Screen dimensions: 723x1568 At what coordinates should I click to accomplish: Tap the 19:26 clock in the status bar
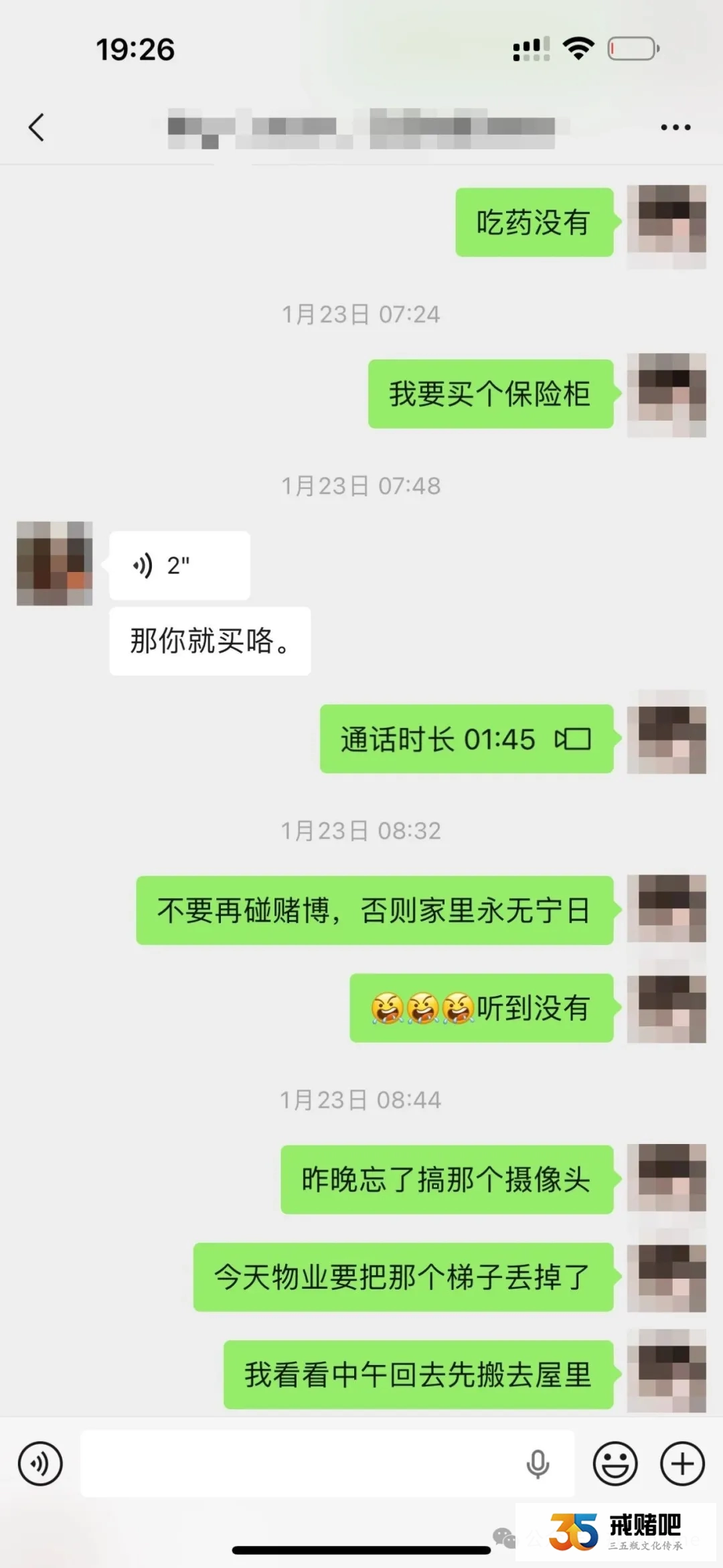(x=136, y=48)
